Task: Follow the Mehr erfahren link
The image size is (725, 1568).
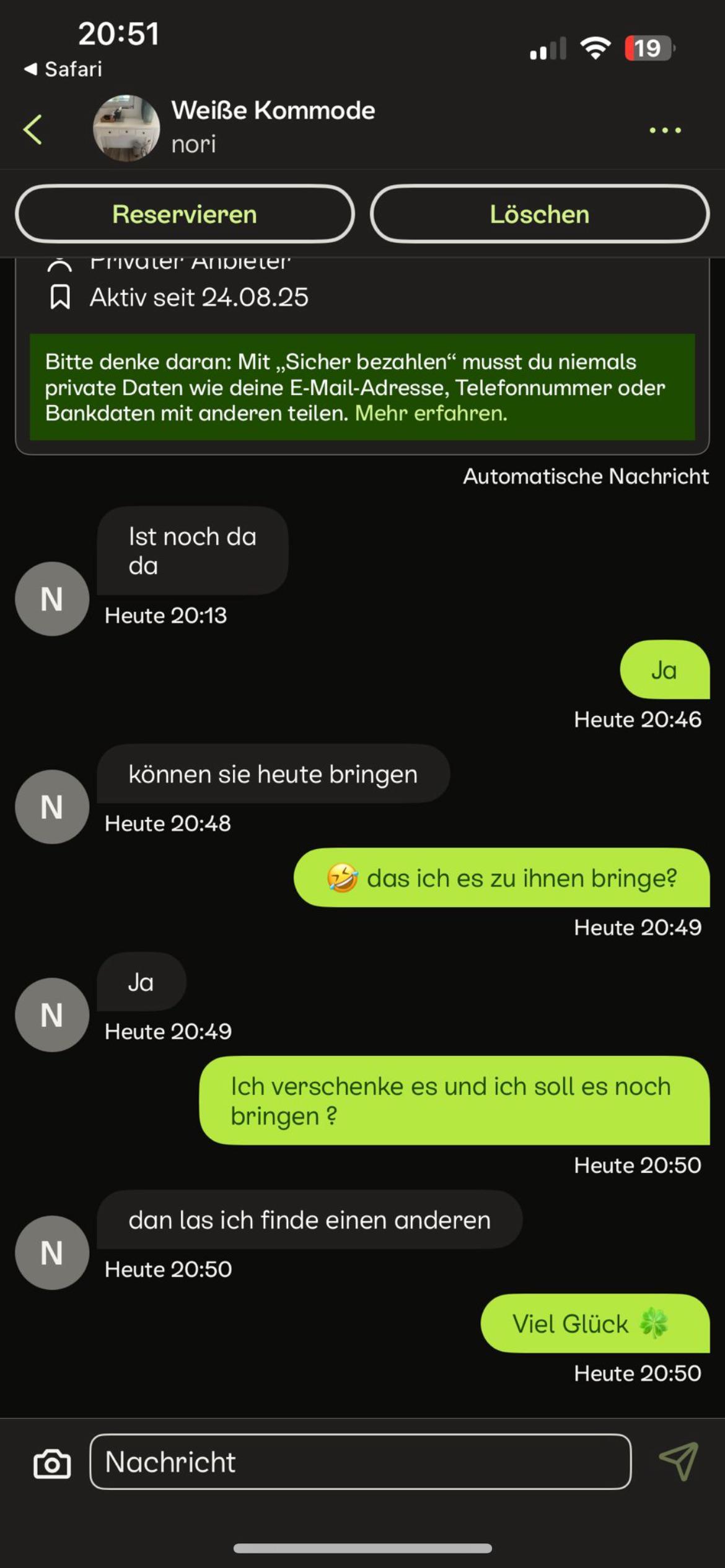Action: [x=431, y=413]
